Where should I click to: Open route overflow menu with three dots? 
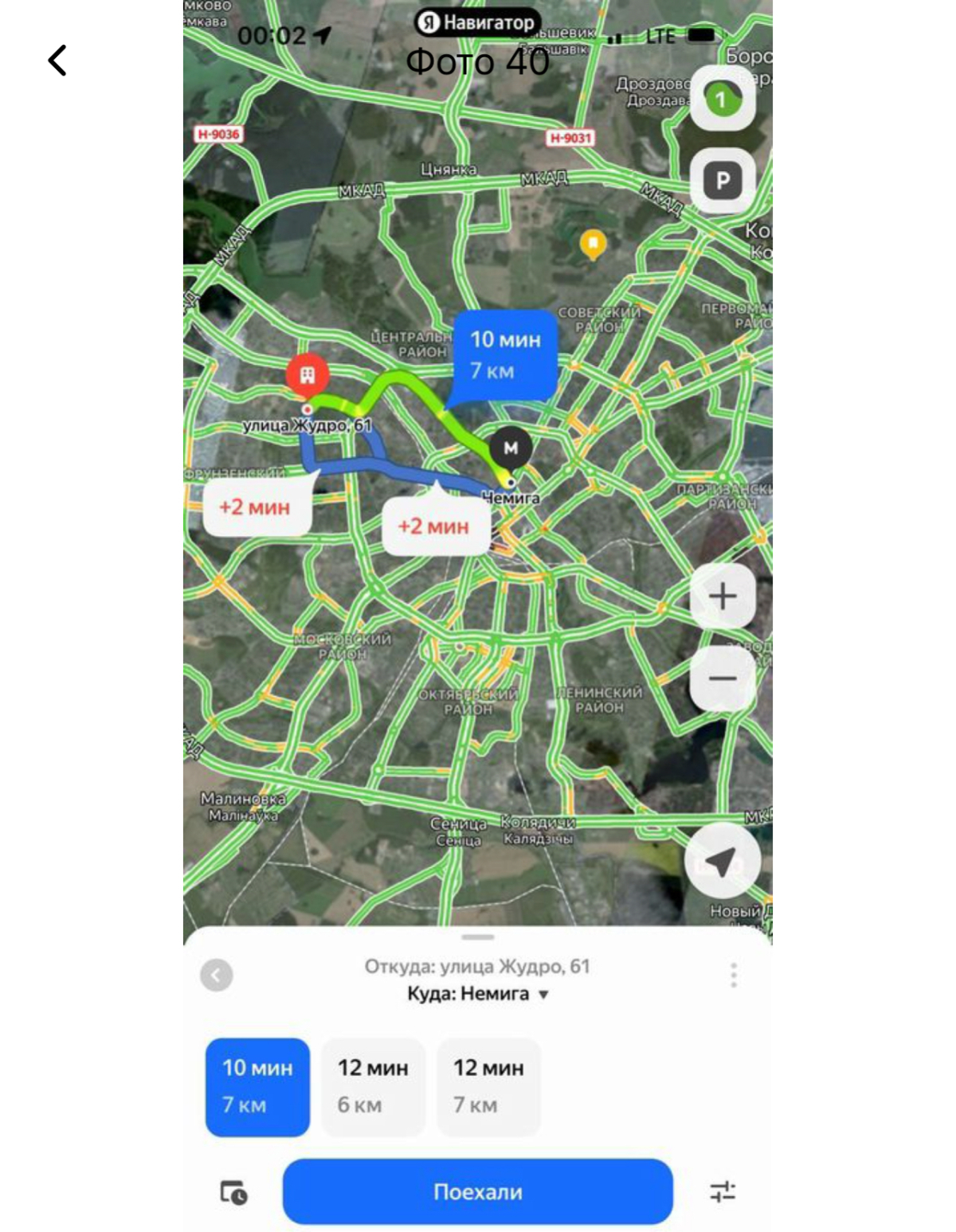pos(734,975)
